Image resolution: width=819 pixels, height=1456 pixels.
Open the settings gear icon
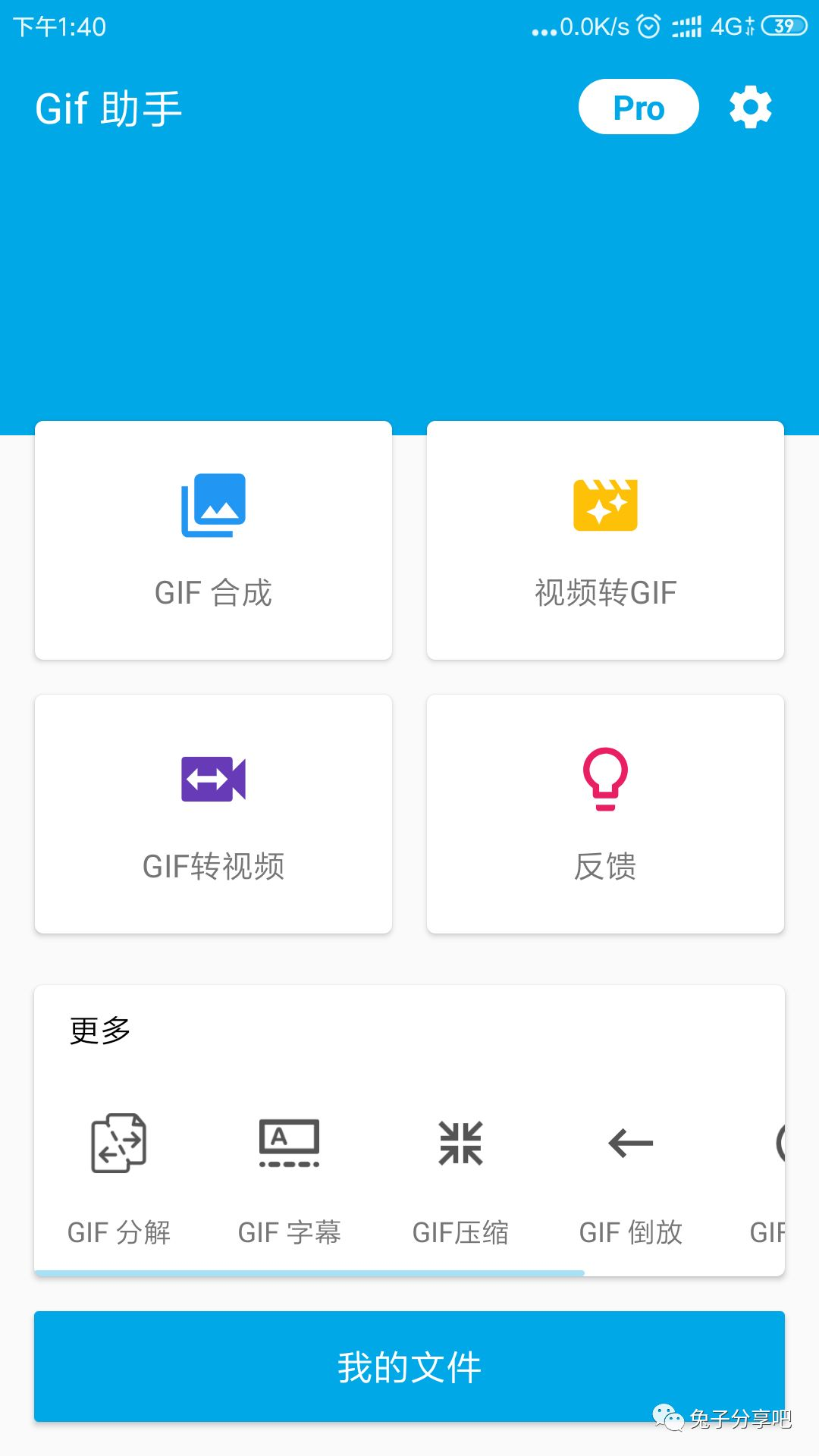click(750, 108)
